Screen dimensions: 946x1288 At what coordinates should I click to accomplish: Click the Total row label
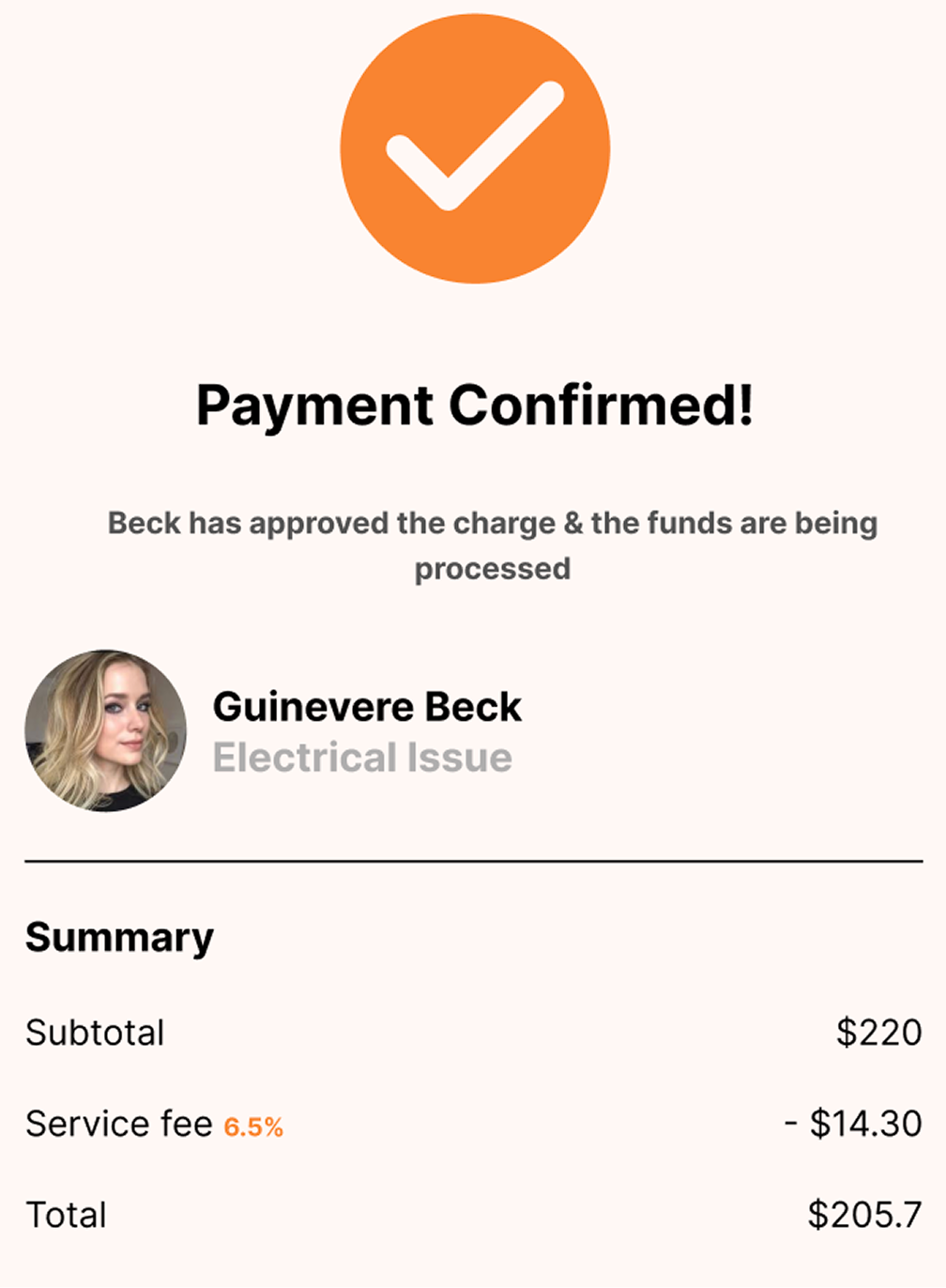tap(66, 1214)
